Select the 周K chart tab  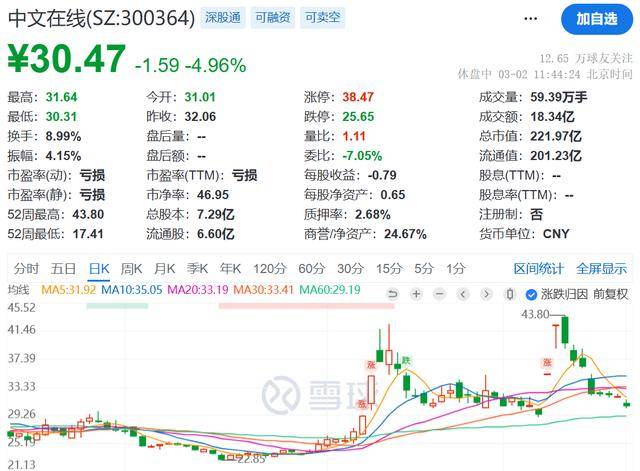pos(132,268)
